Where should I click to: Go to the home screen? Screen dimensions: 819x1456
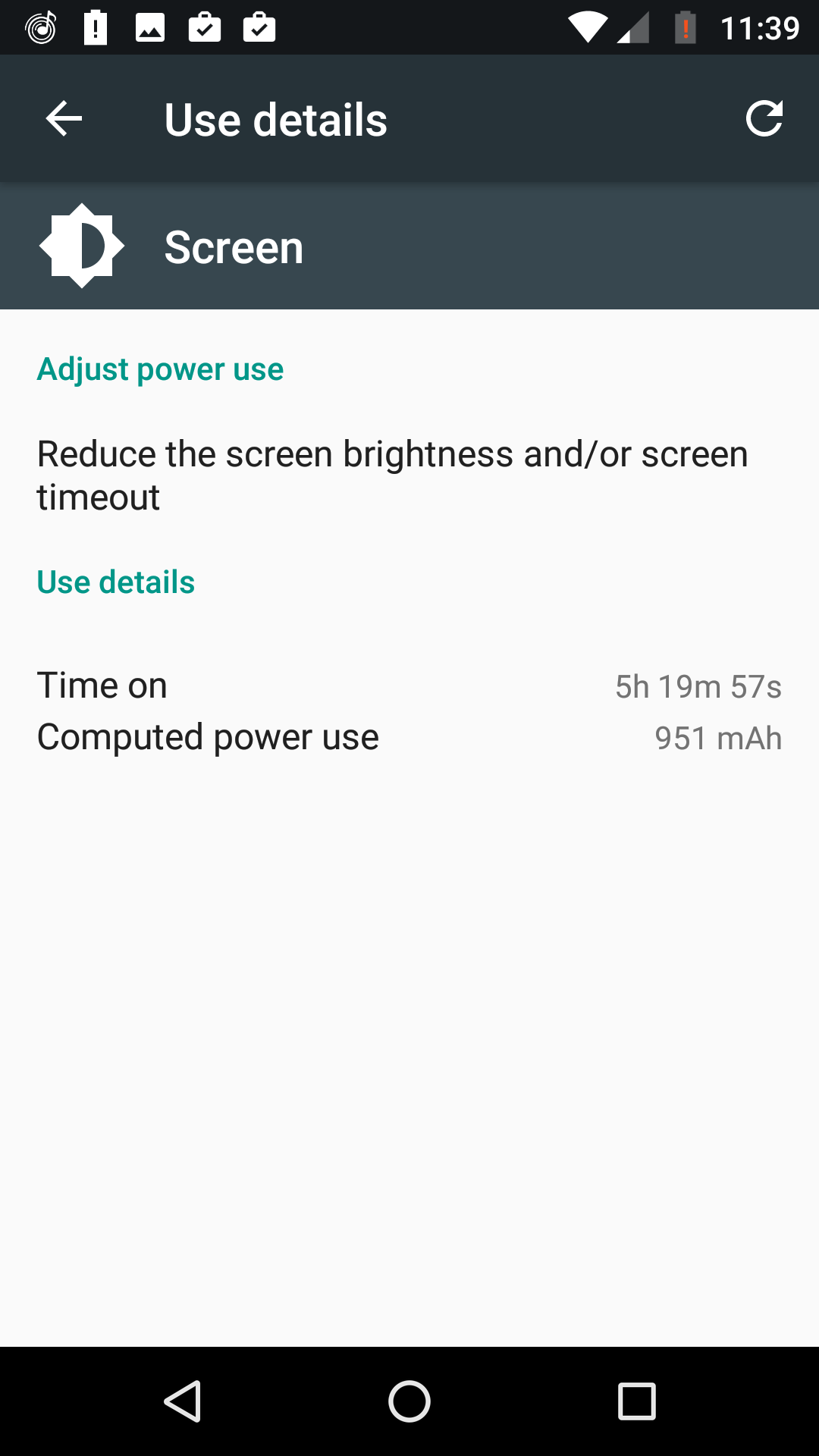[x=409, y=1401]
